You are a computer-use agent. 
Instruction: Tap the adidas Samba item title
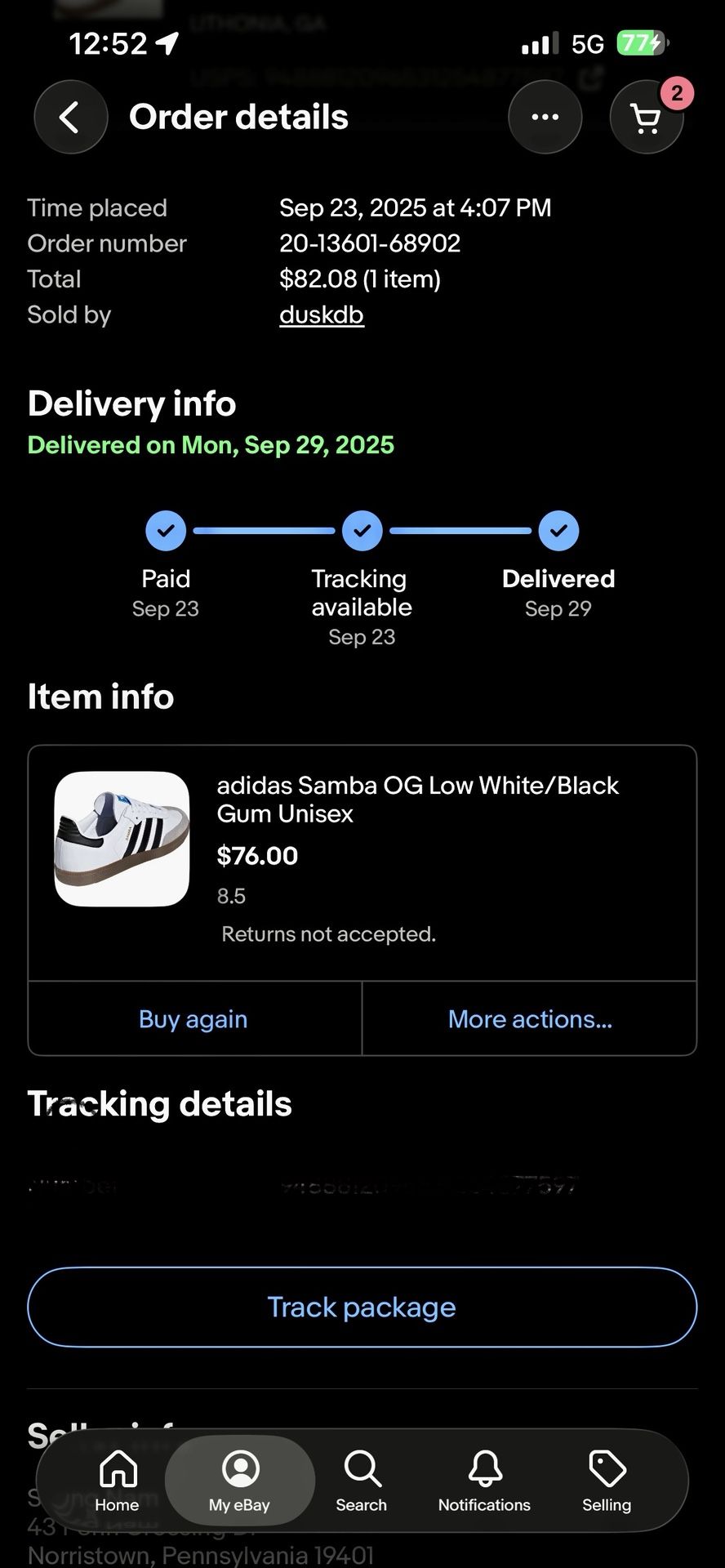[418, 799]
